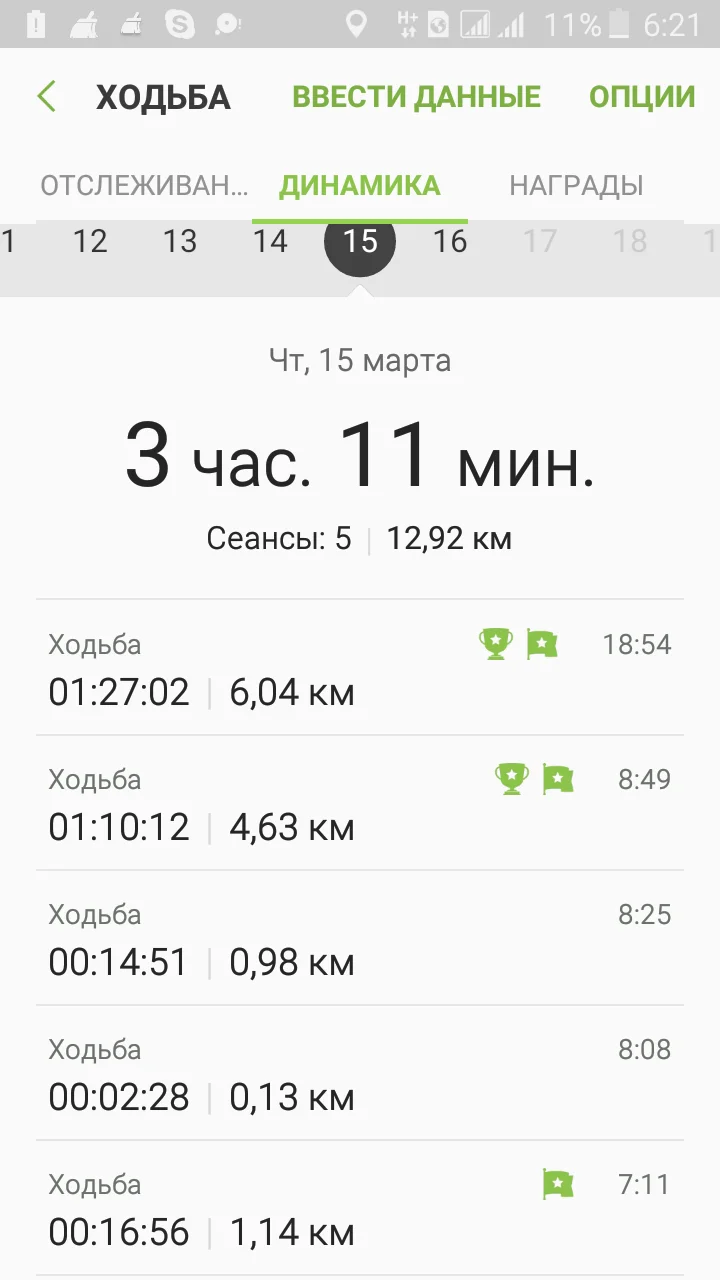Image resolution: width=720 pixels, height=1280 pixels.
Task: Tap ВВЕСТИ ДАННЫЕ to add data
Action: (416, 97)
